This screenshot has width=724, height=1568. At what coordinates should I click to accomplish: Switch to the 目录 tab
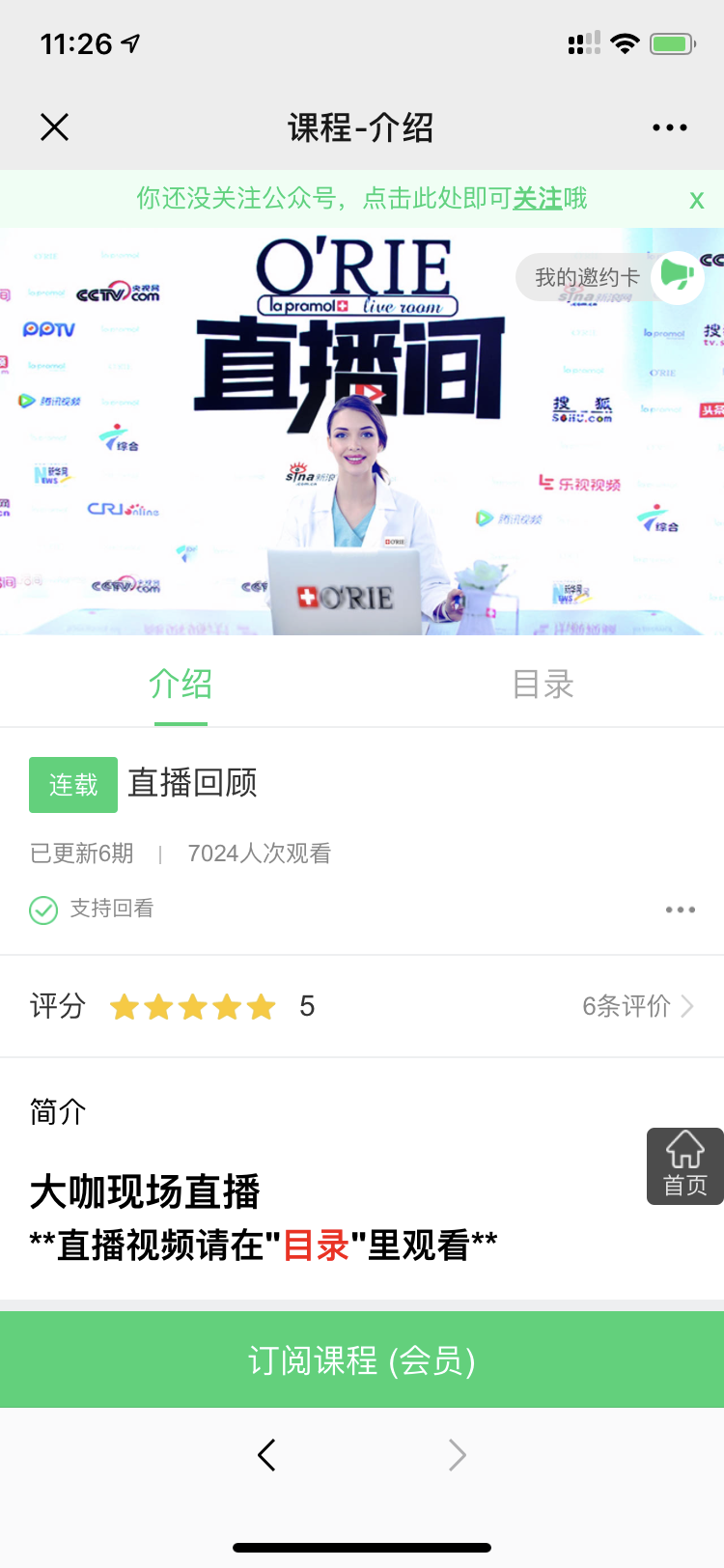[543, 684]
